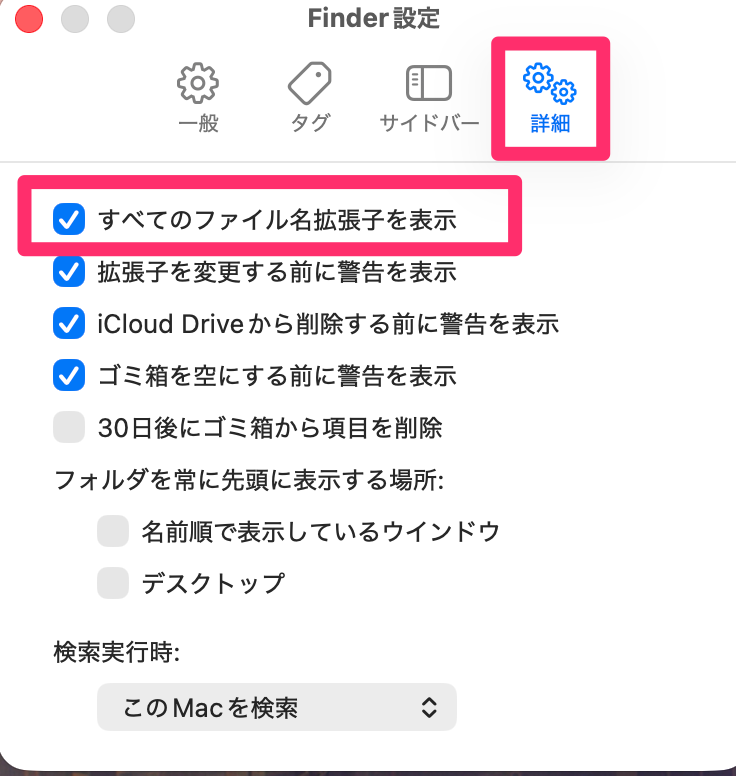Enable 30日後にゴミ箱から項目を削除
This screenshot has width=736, height=776.
coord(69,428)
